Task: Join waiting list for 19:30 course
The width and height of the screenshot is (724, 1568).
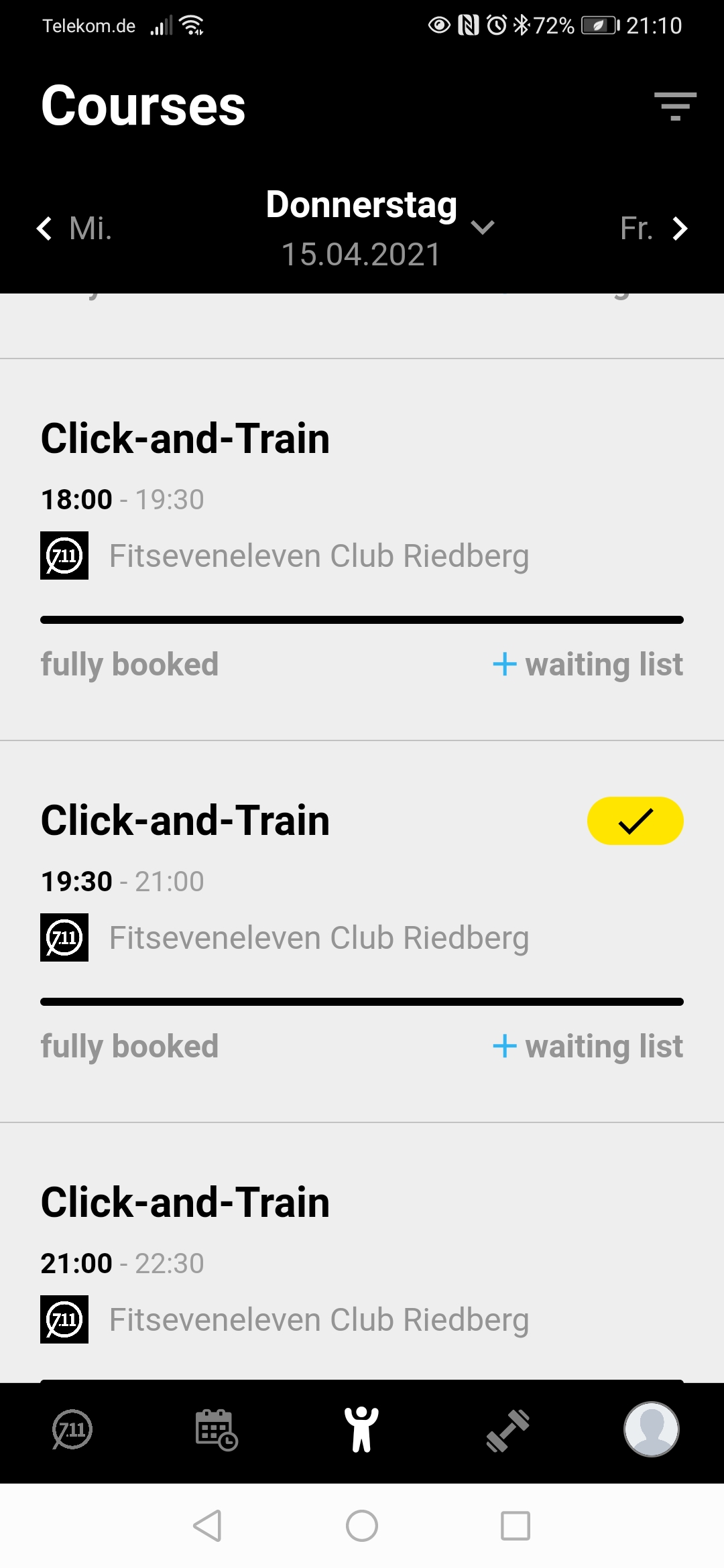Action: 588,1047
